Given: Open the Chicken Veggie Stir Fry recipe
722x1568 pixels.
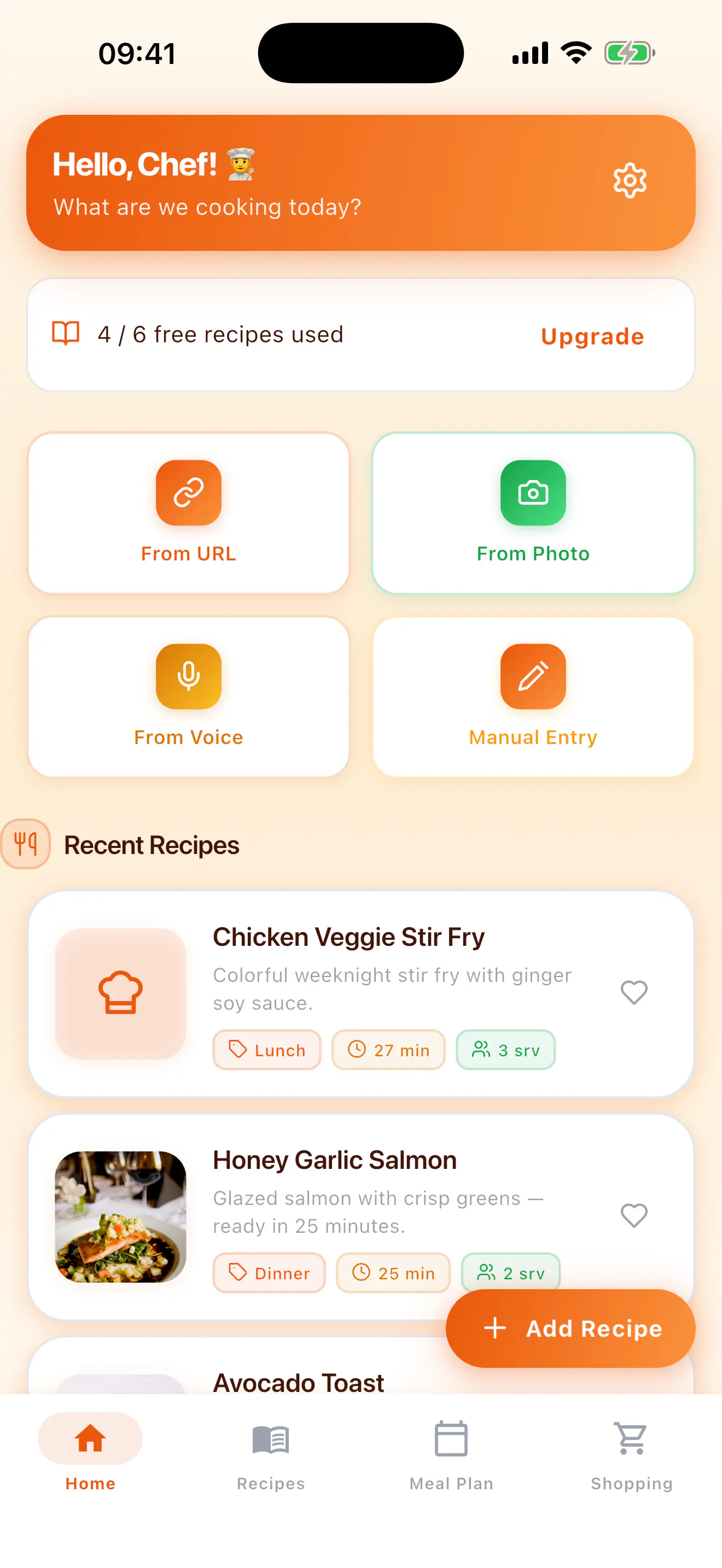Looking at the screenshot, I should [360, 993].
